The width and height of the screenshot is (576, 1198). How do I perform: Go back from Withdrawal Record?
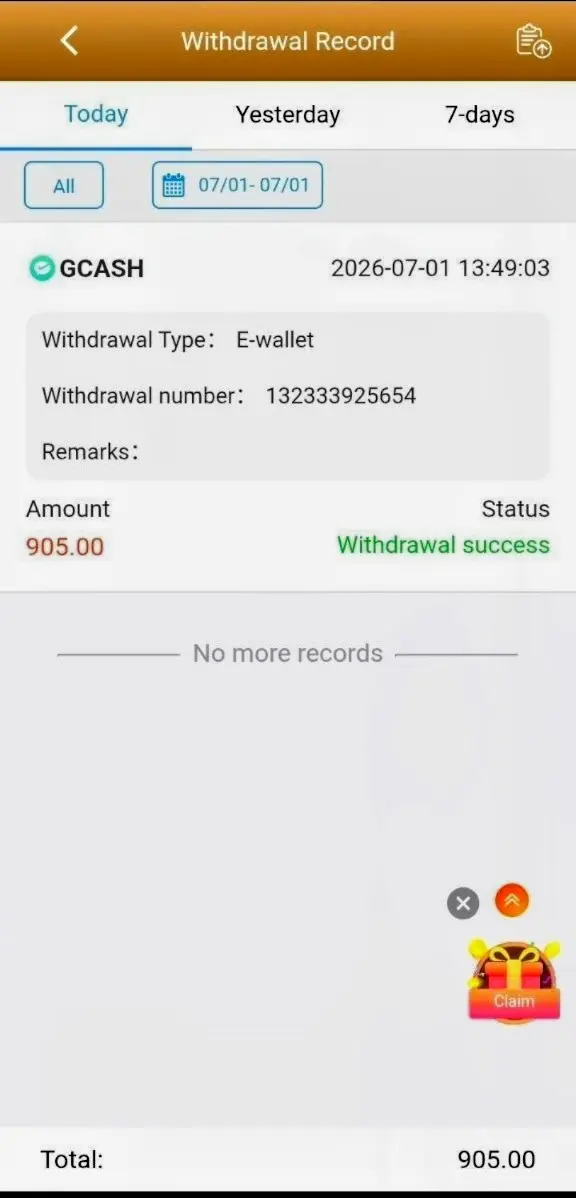click(70, 40)
